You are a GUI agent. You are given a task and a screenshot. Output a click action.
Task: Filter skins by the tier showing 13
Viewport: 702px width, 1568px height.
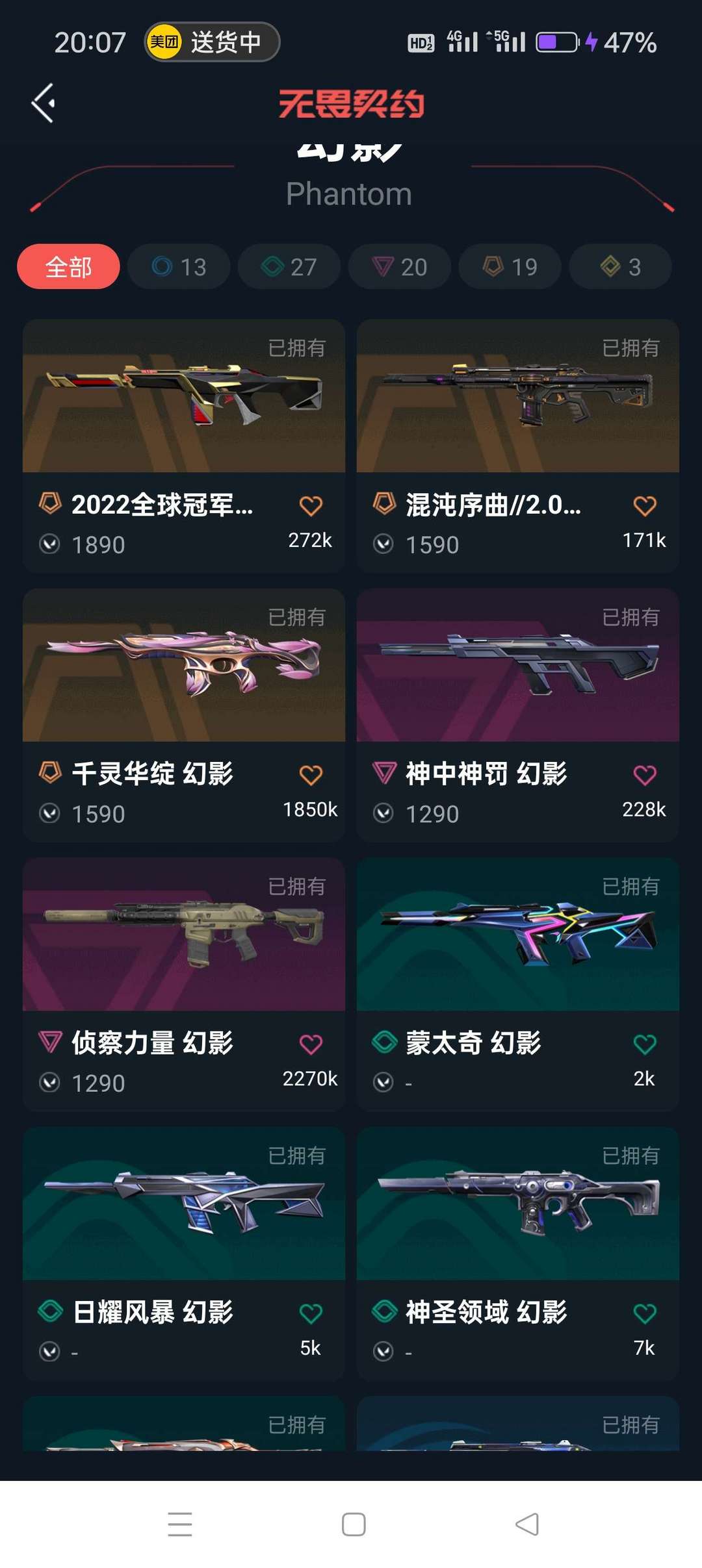pos(179,266)
